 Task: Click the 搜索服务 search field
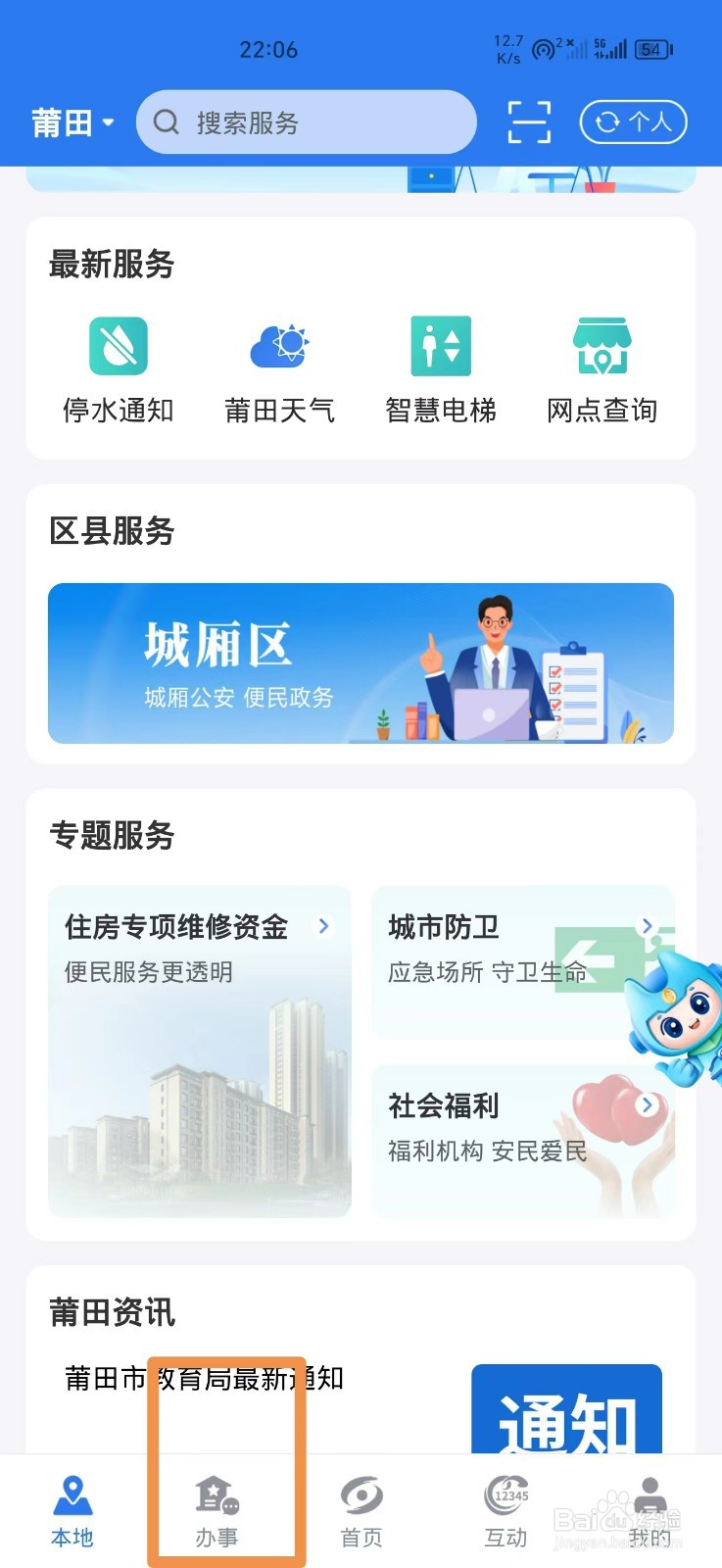pos(305,122)
